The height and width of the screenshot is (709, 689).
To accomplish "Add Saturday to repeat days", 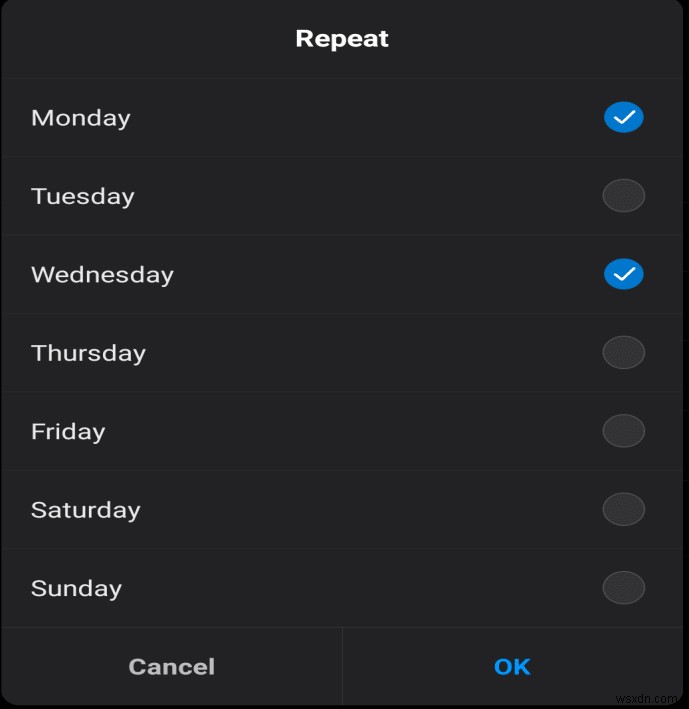I will (x=623, y=509).
